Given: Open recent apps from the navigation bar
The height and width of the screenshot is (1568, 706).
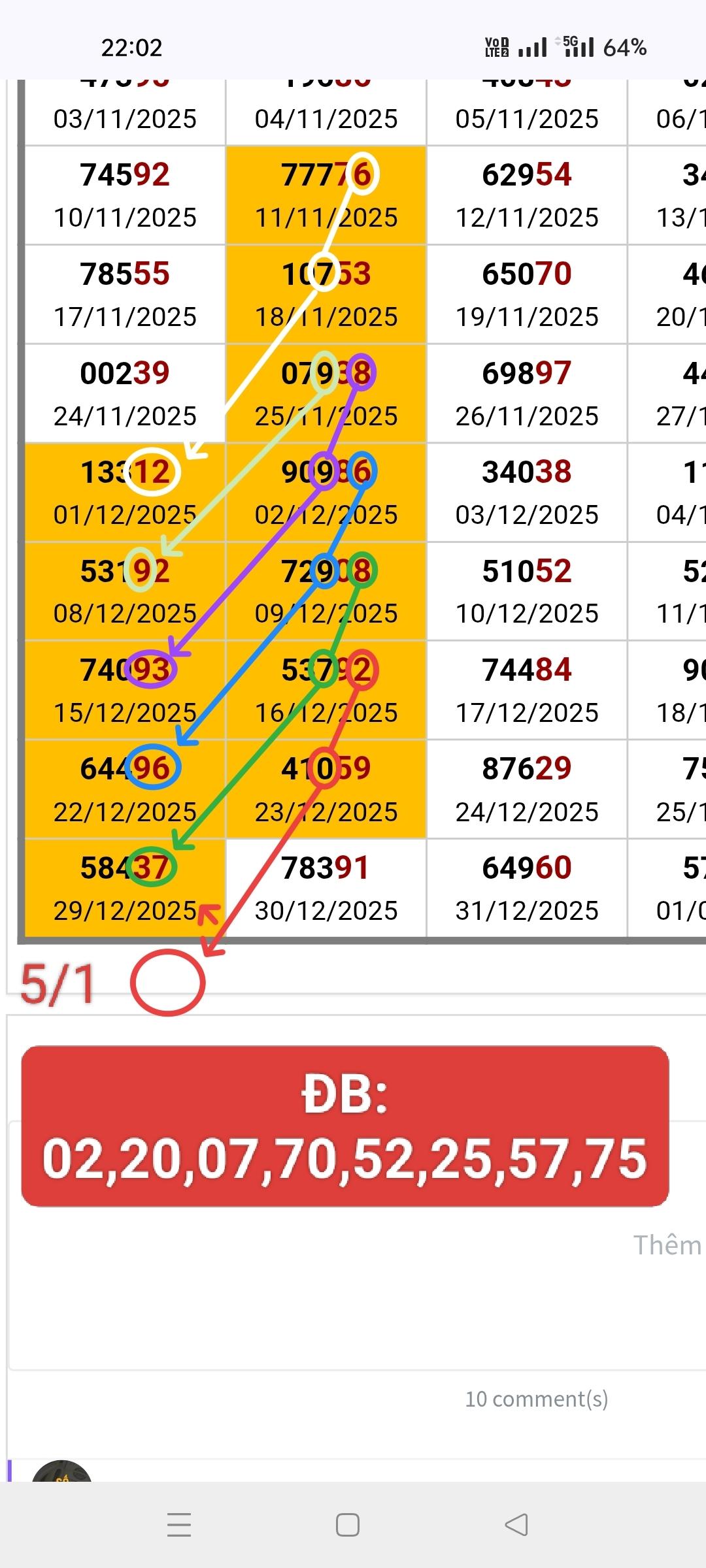Looking at the screenshot, I should click(x=178, y=1525).
